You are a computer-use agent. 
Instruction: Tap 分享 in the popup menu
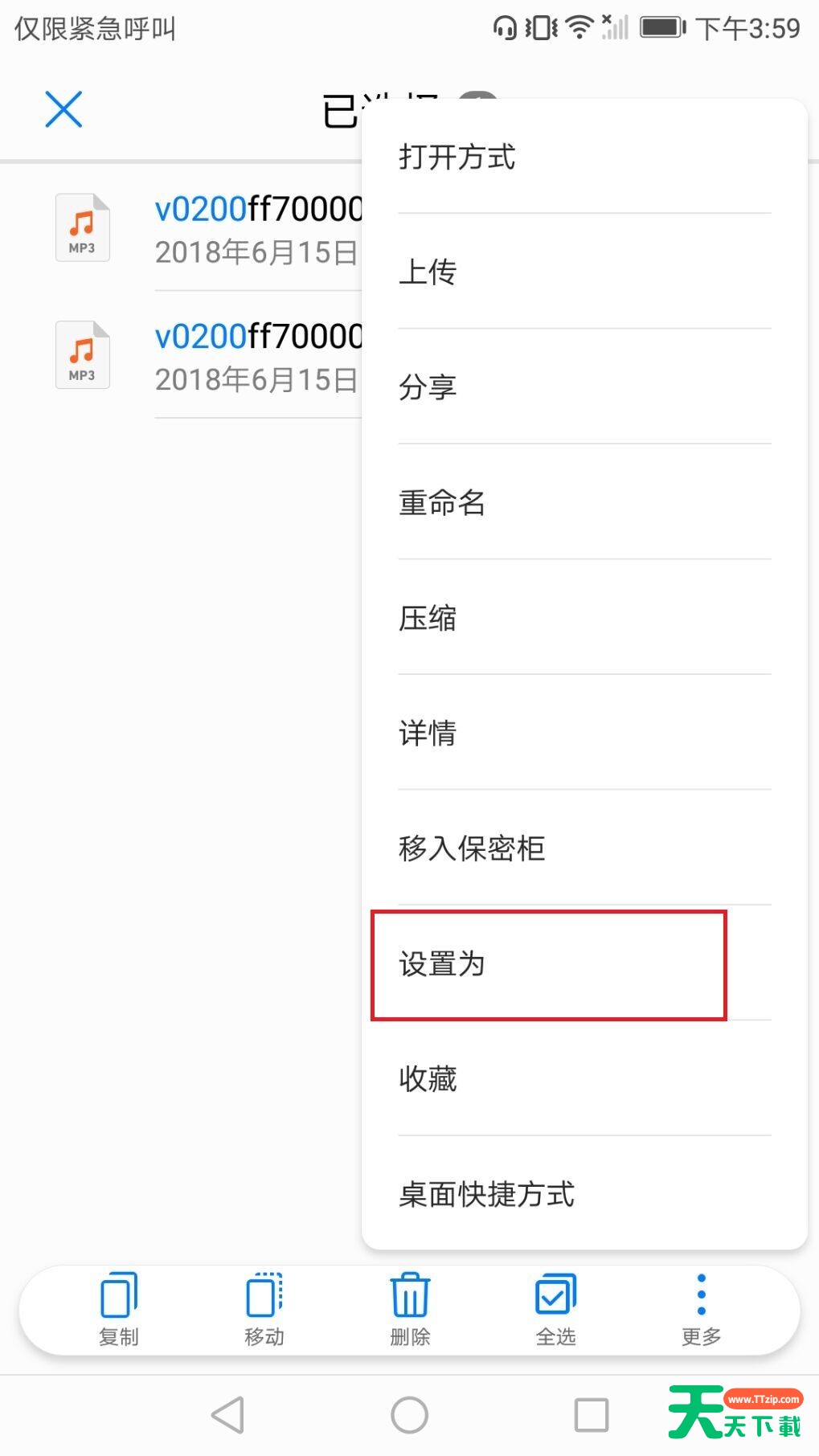pos(584,387)
